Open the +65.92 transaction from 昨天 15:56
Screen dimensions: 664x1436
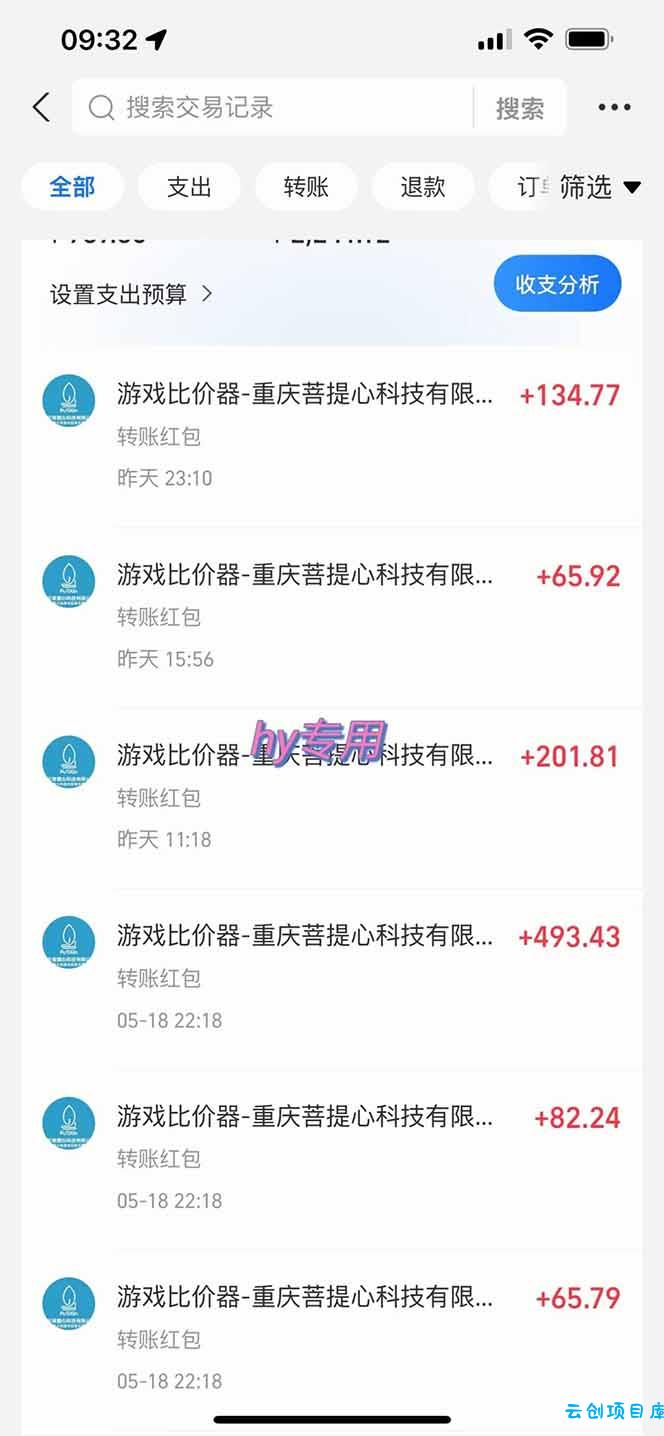pyautogui.click(x=332, y=617)
